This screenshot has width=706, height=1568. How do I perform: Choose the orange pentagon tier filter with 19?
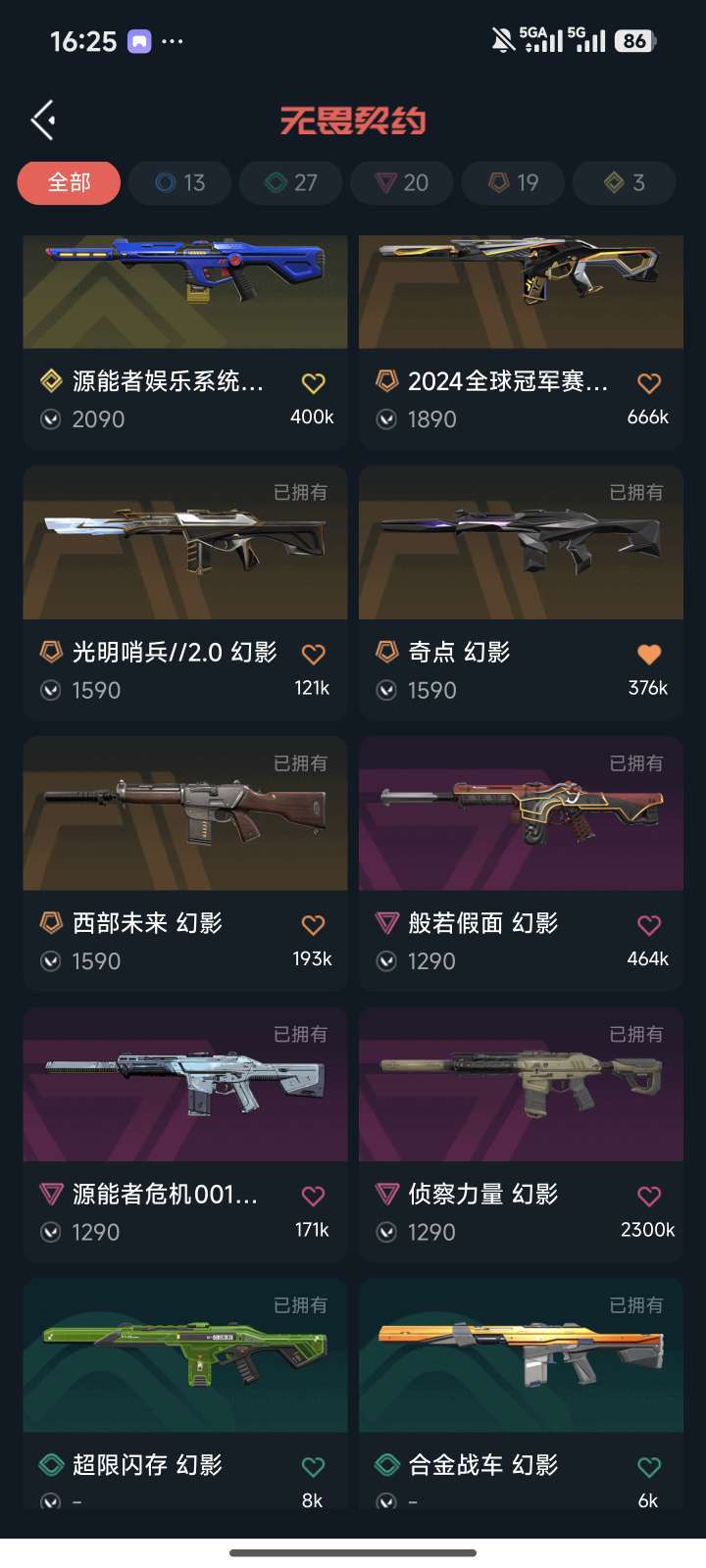[x=513, y=182]
